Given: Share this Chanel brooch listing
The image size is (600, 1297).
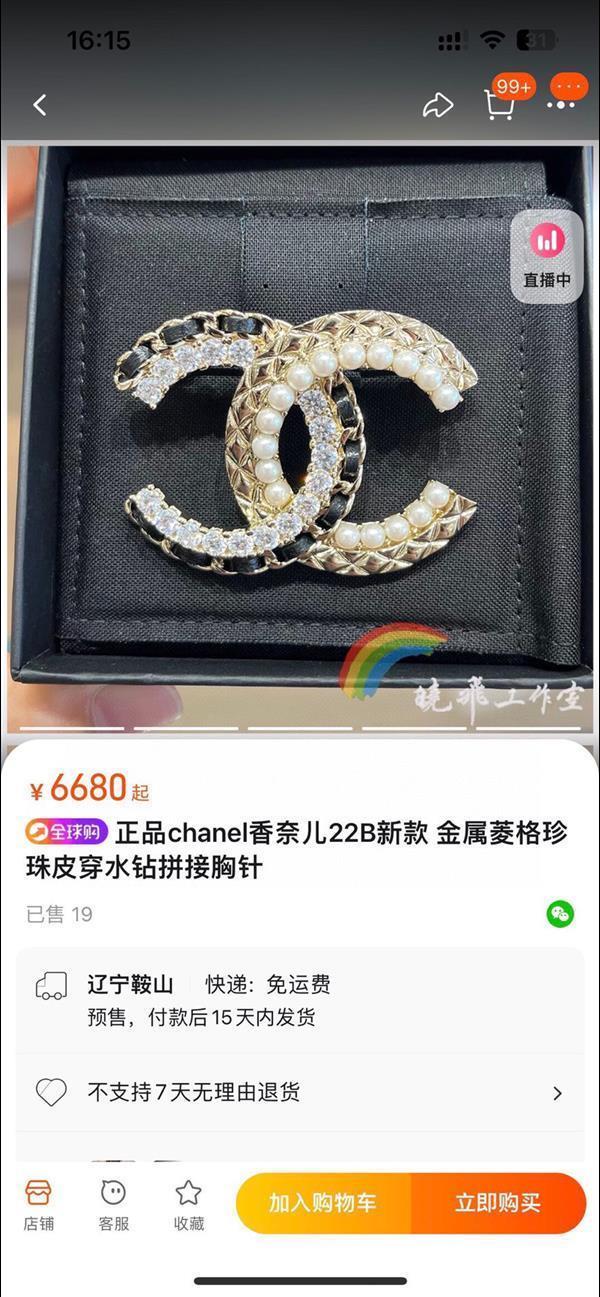Looking at the screenshot, I should click(438, 105).
